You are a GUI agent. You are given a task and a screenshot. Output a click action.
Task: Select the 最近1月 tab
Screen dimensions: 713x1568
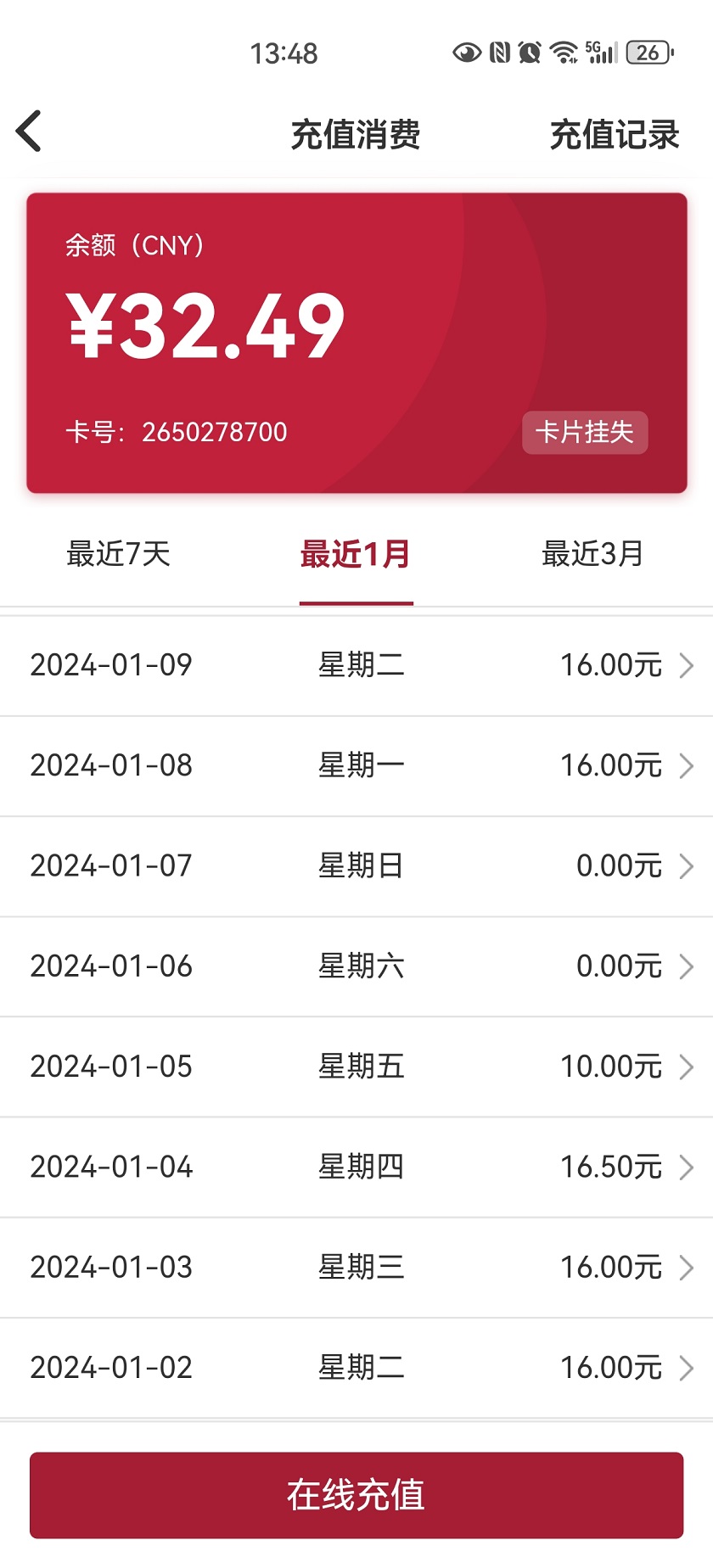(356, 554)
